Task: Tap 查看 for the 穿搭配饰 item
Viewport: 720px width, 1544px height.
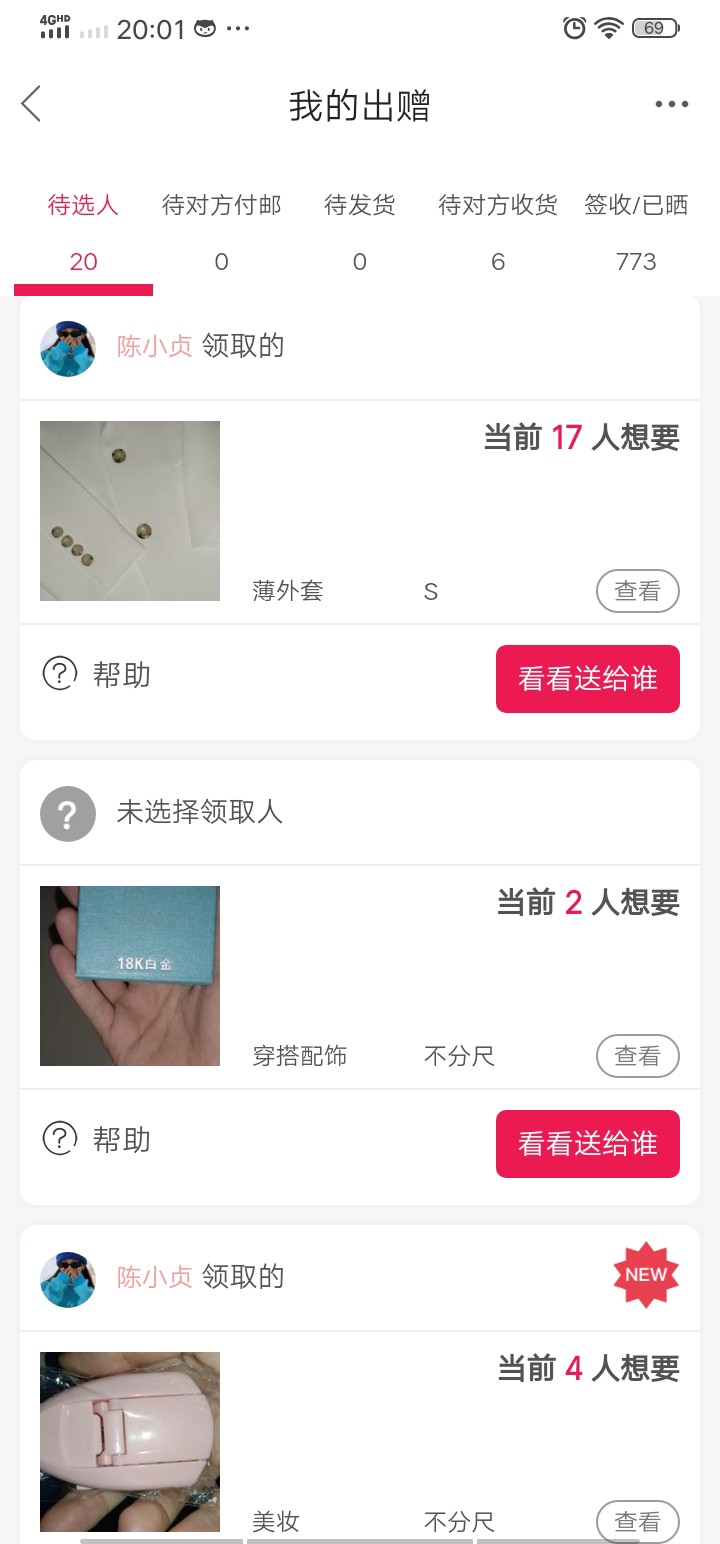Action: click(x=637, y=1056)
